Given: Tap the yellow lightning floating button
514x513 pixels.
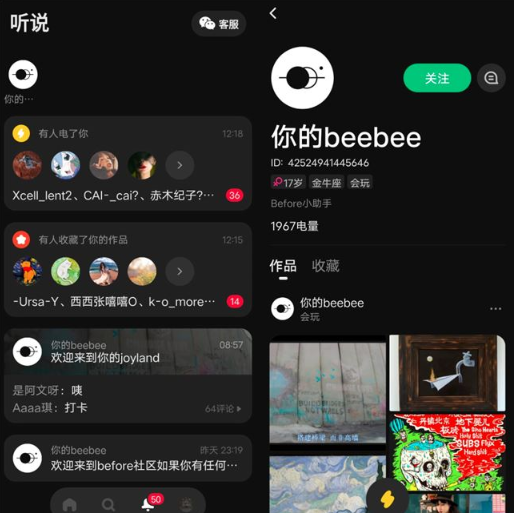Looking at the screenshot, I should [387, 498].
